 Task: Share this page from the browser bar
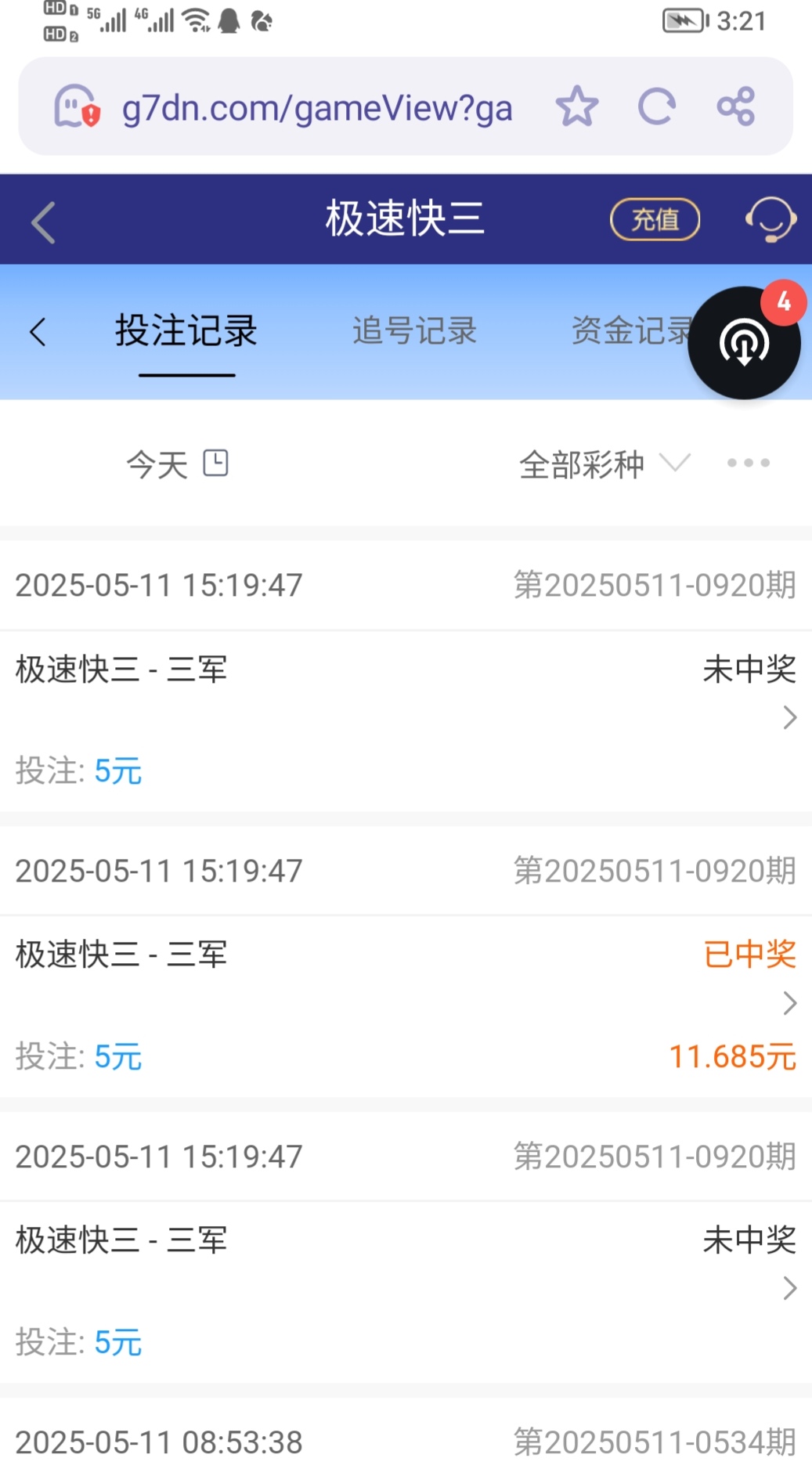click(735, 106)
